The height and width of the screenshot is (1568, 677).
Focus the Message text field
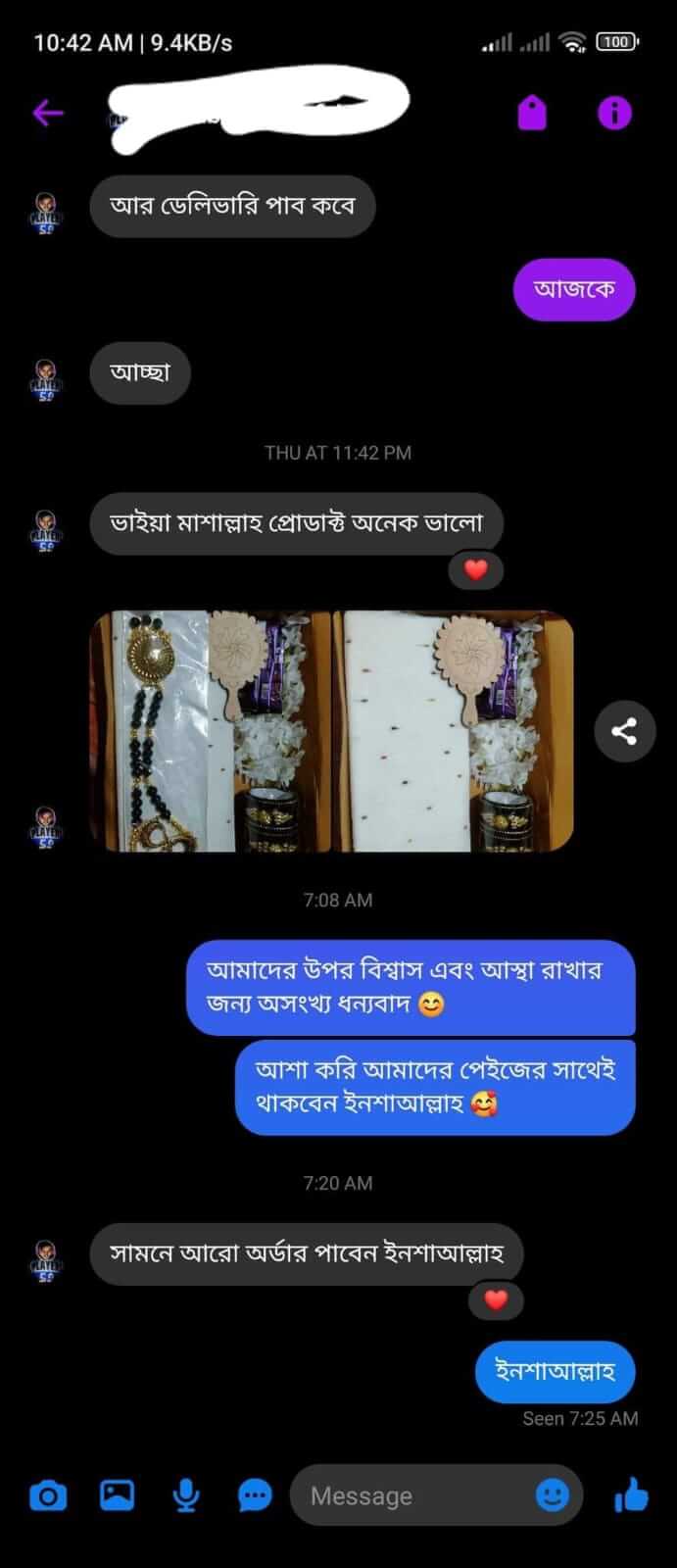(x=411, y=1495)
